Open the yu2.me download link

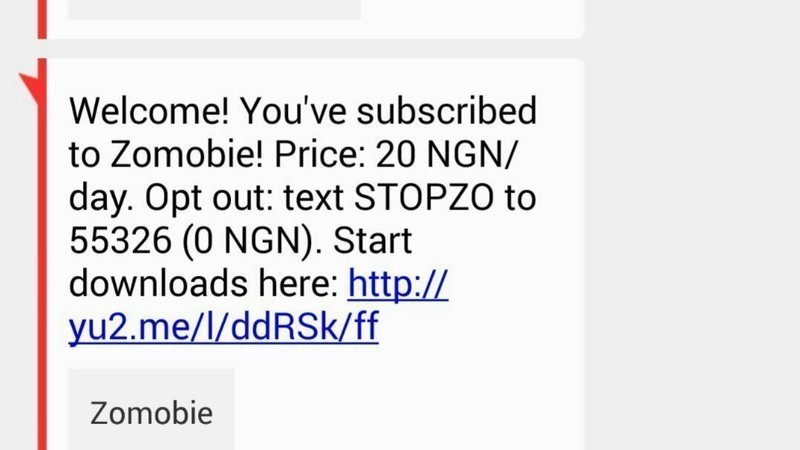(x=223, y=327)
